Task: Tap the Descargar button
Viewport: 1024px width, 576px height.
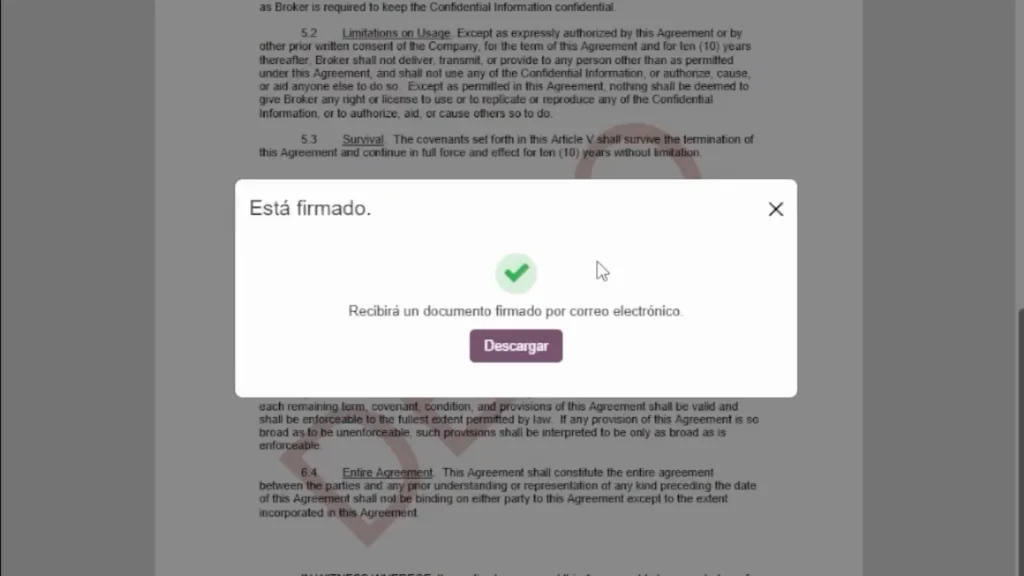Action: click(516, 346)
